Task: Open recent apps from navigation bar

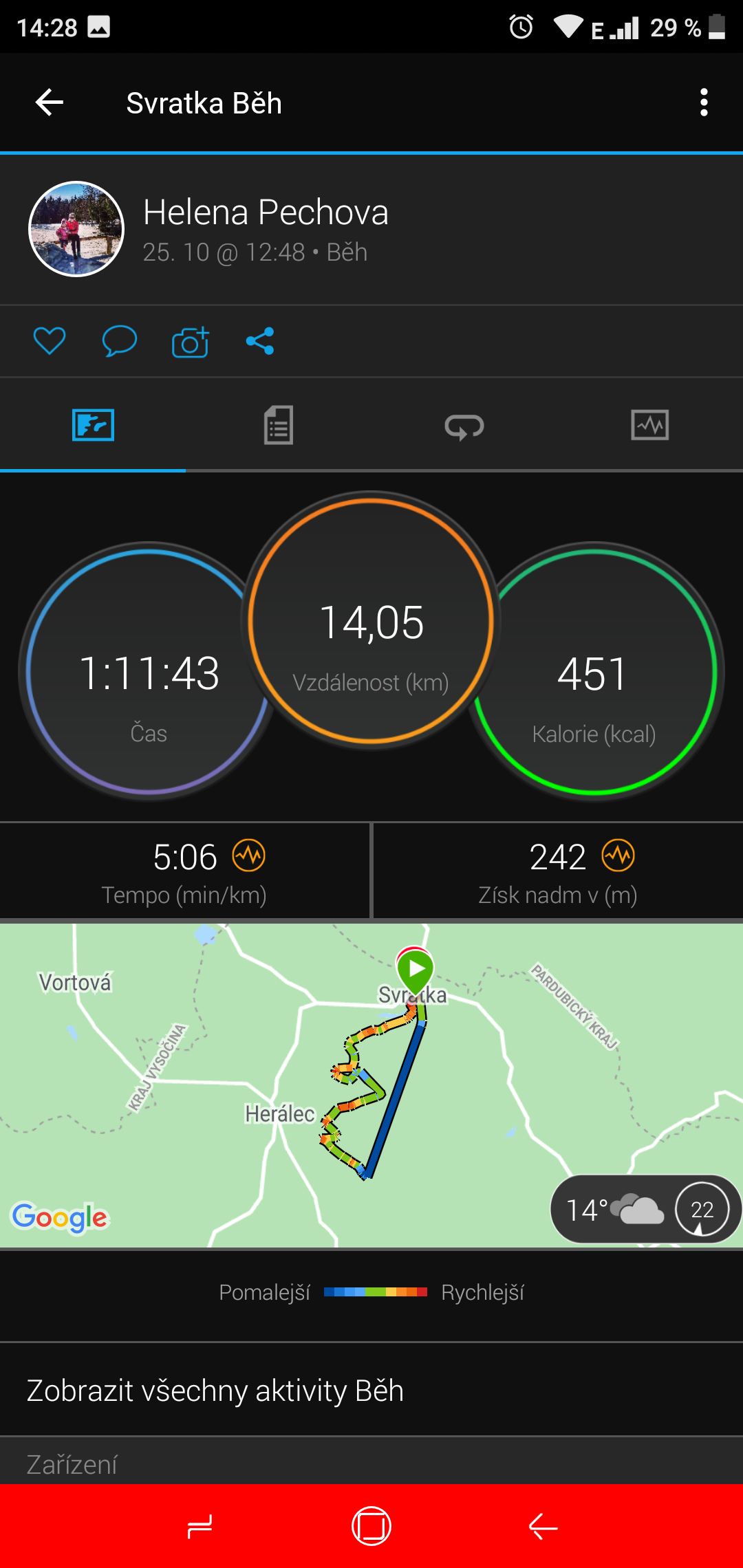Action: [x=200, y=1527]
